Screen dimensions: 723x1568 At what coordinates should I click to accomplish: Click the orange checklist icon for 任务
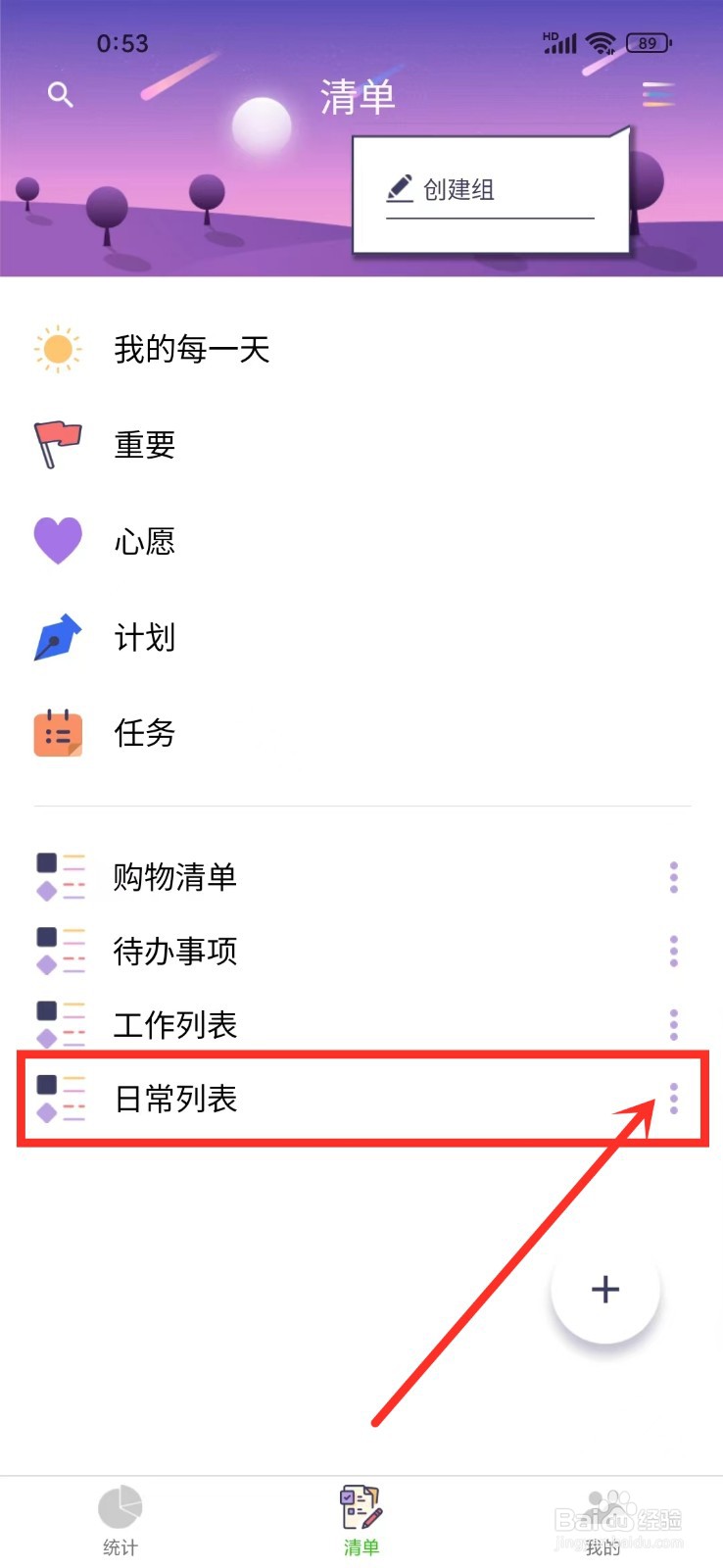[57, 732]
